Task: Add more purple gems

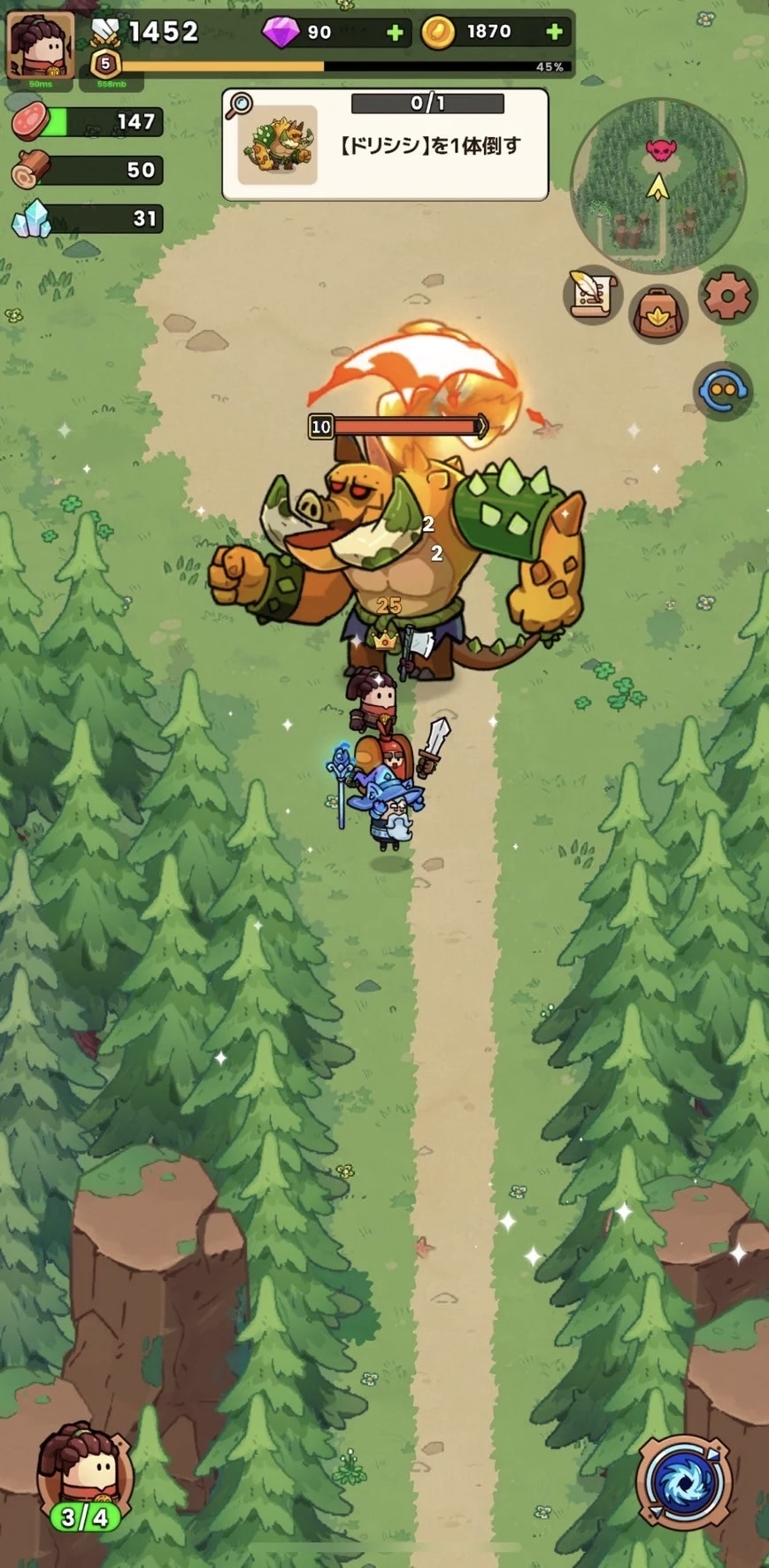Action: [x=395, y=33]
